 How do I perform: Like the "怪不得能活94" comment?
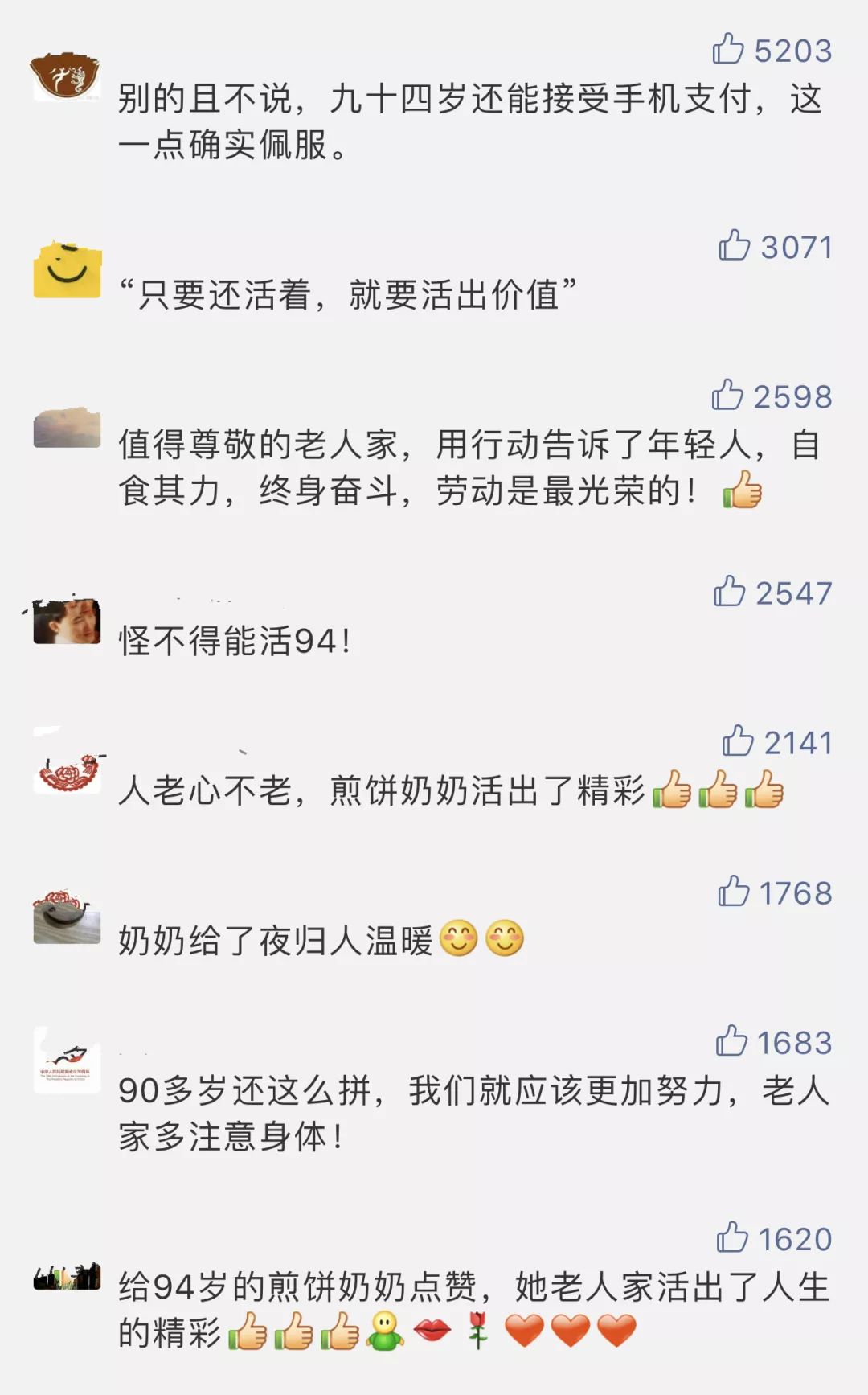pyautogui.click(x=730, y=591)
